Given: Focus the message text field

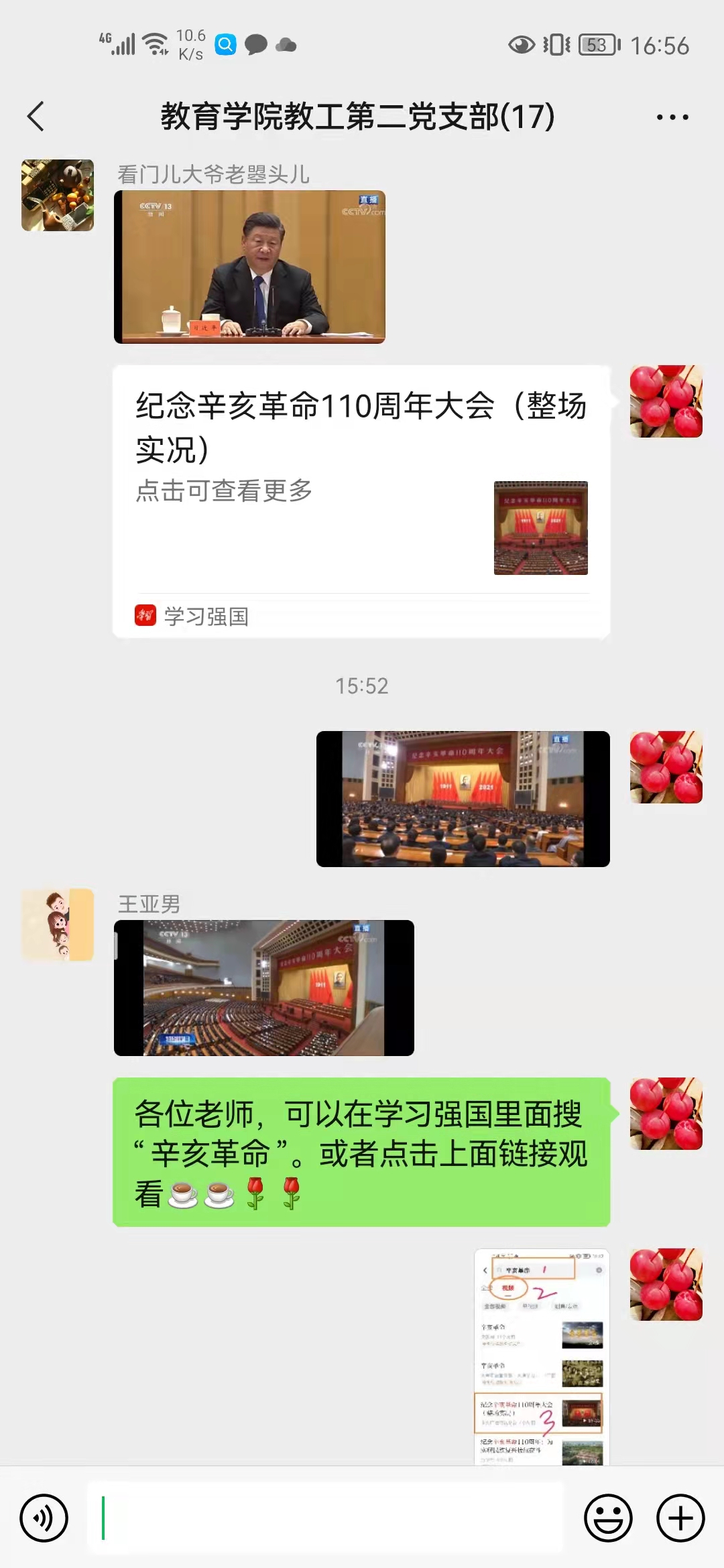Looking at the screenshot, I should (326, 1518).
